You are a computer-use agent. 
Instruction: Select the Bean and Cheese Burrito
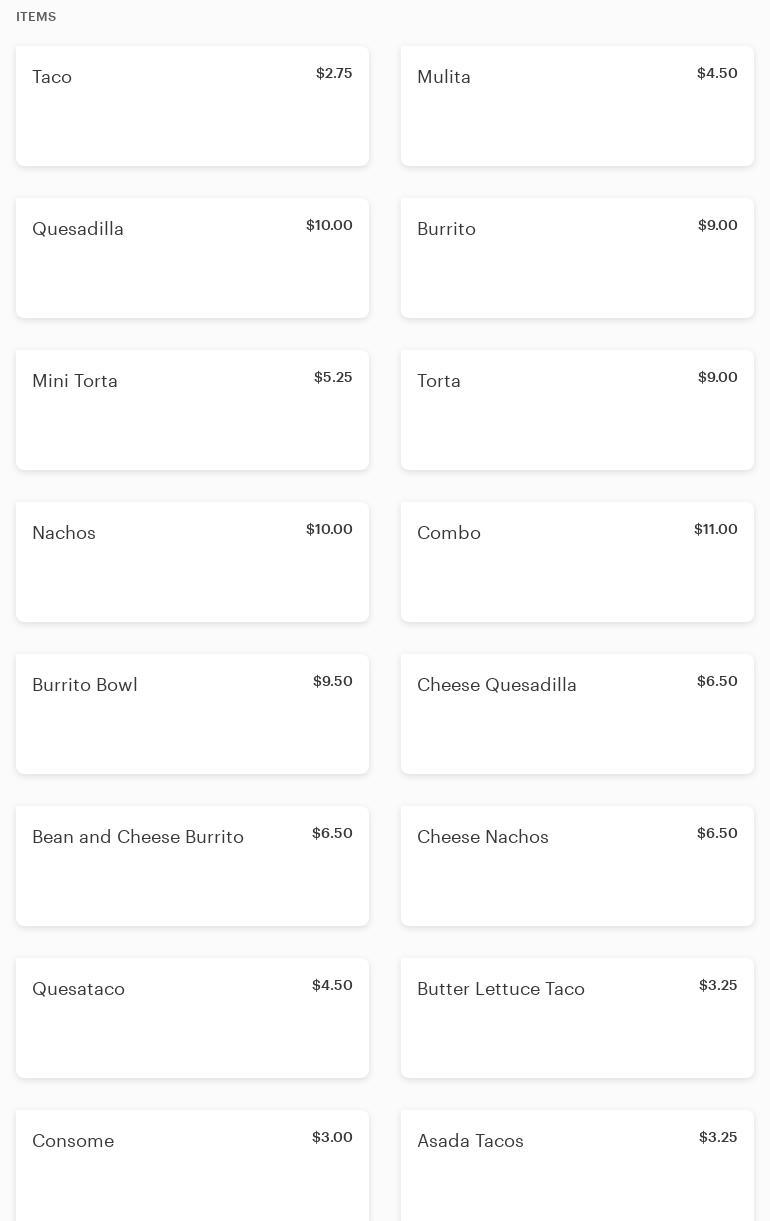192,866
